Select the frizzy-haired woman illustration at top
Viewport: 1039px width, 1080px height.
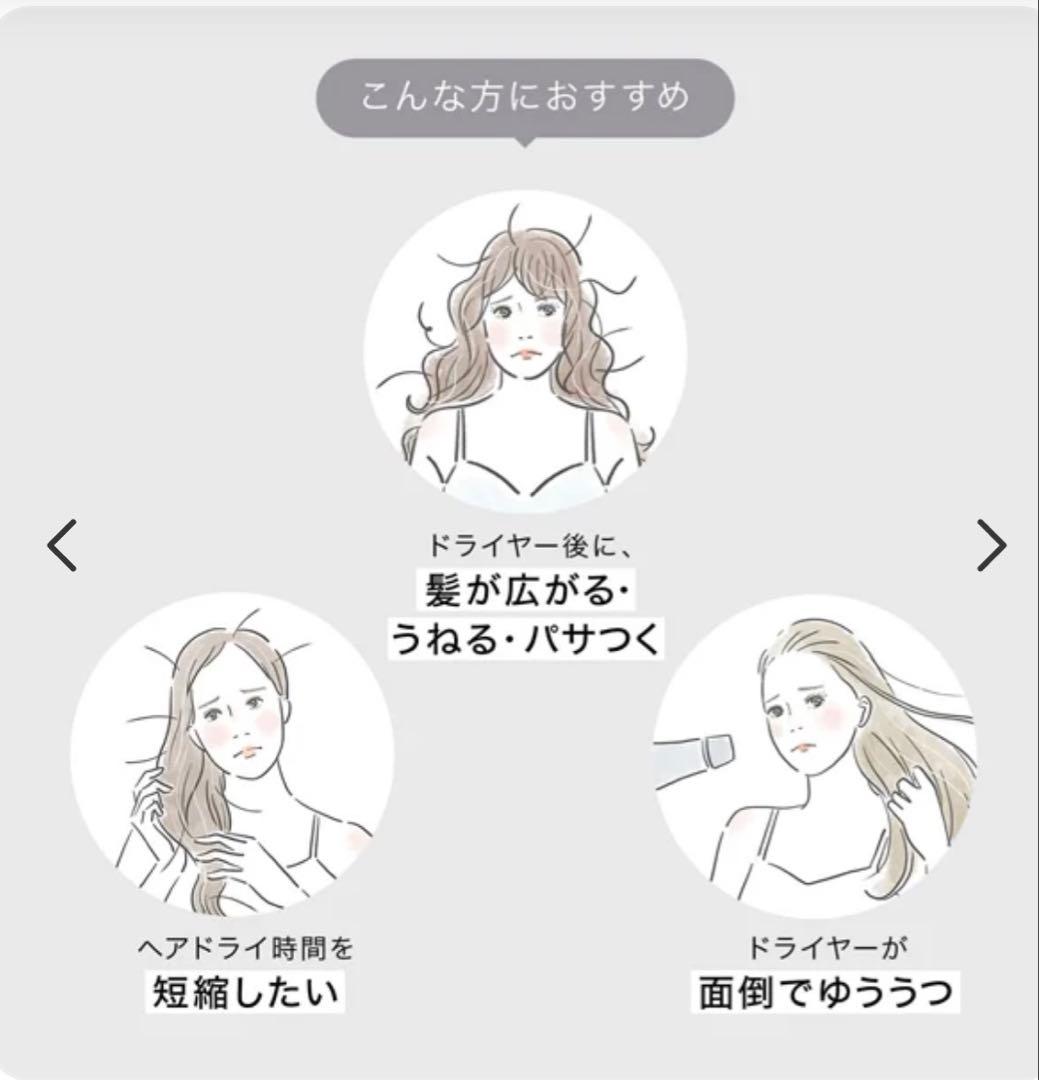coord(524,350)
